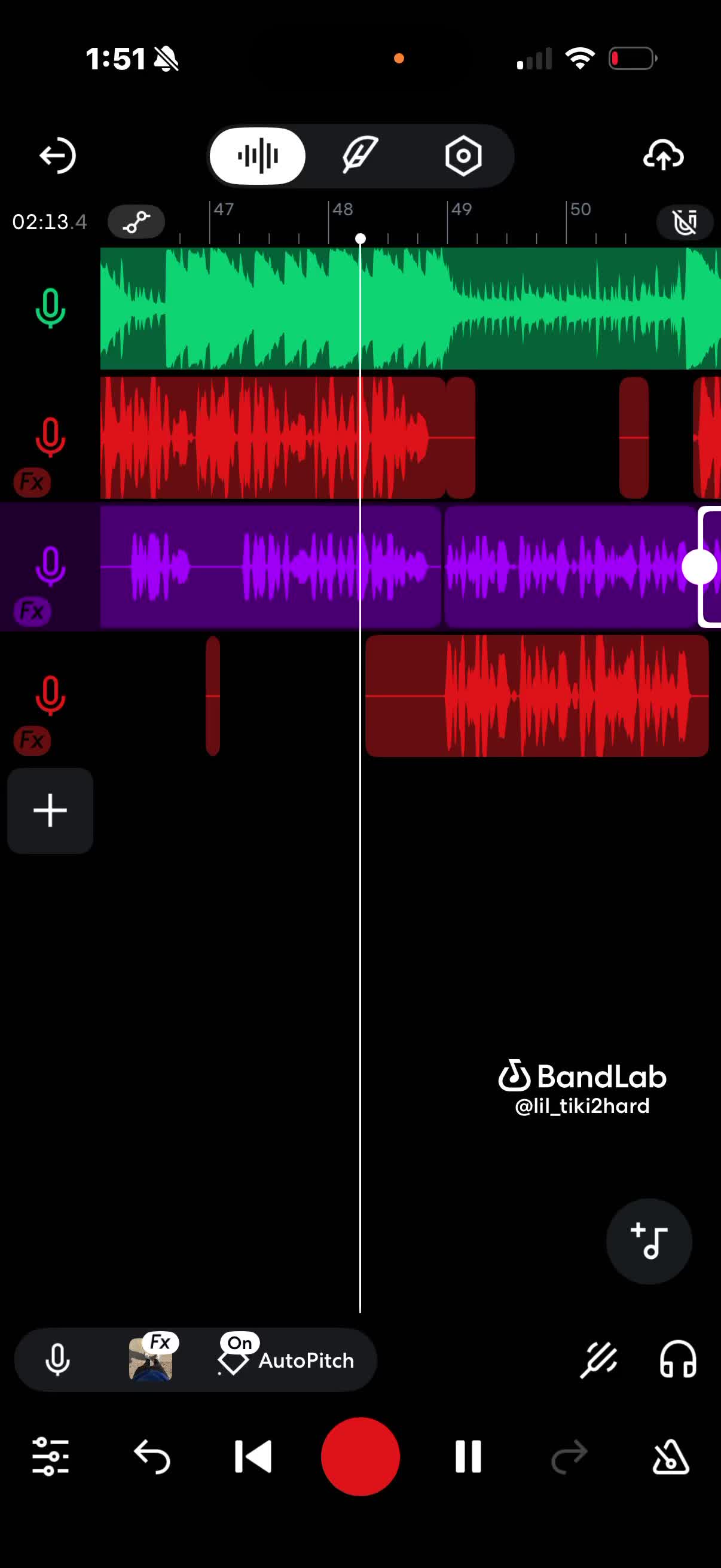721x1568 pixels.
Task: Open the AutoPitch setting
Action: point(286,1359)
